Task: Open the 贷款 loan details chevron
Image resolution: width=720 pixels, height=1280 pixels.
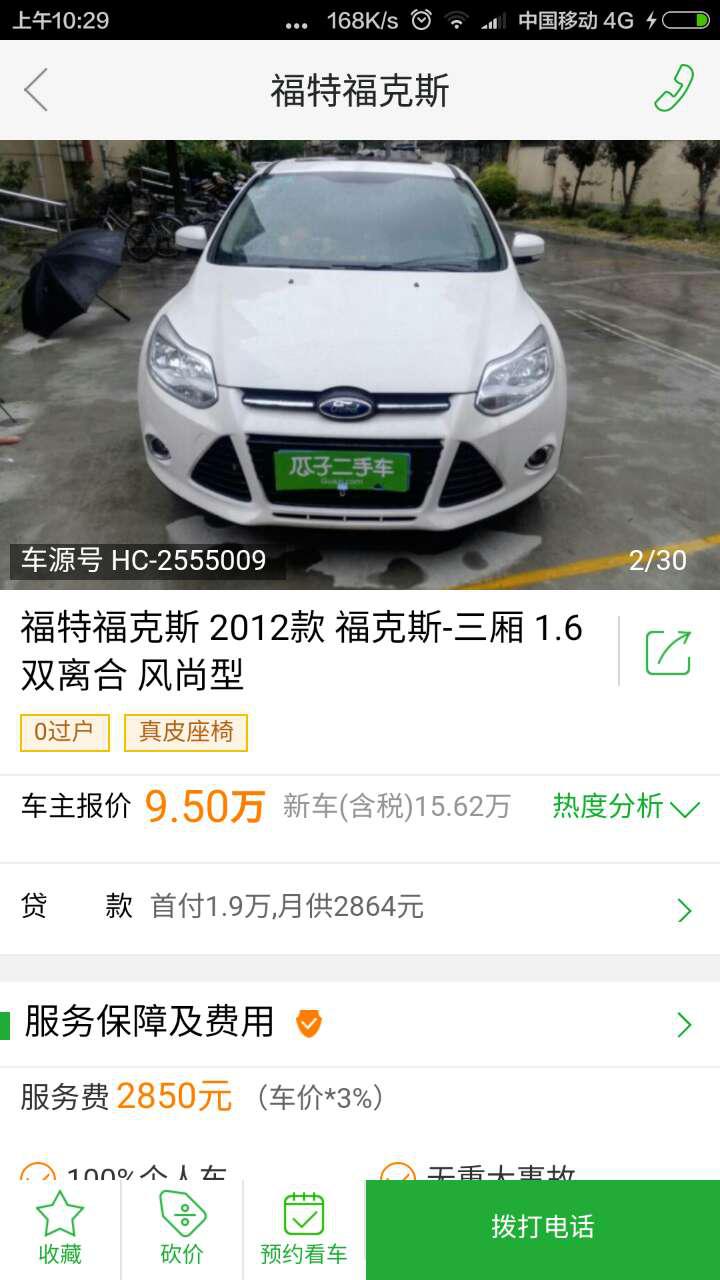Action: tap(686, 909)
